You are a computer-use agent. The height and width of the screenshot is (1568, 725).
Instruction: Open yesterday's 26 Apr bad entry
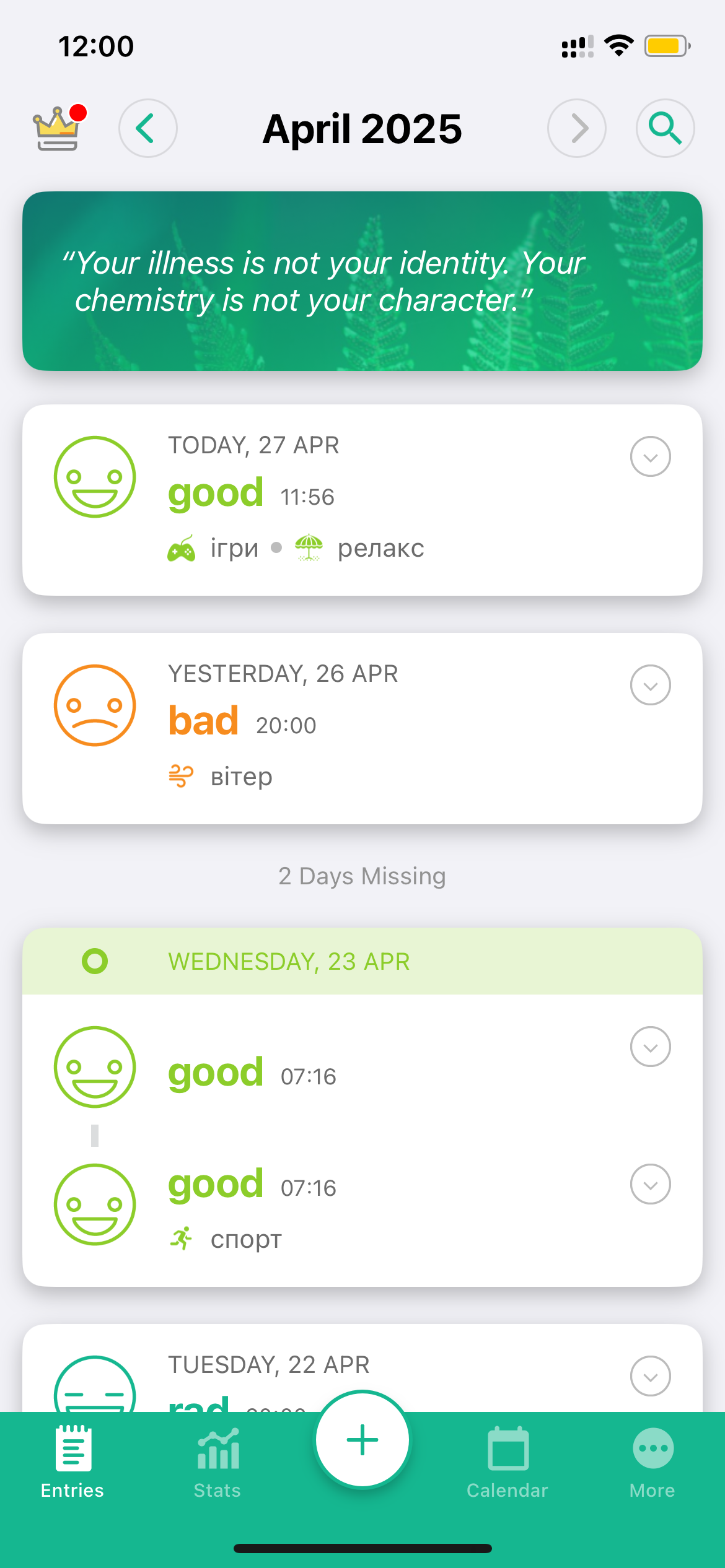pyautogui.click(x=362, y=728)
